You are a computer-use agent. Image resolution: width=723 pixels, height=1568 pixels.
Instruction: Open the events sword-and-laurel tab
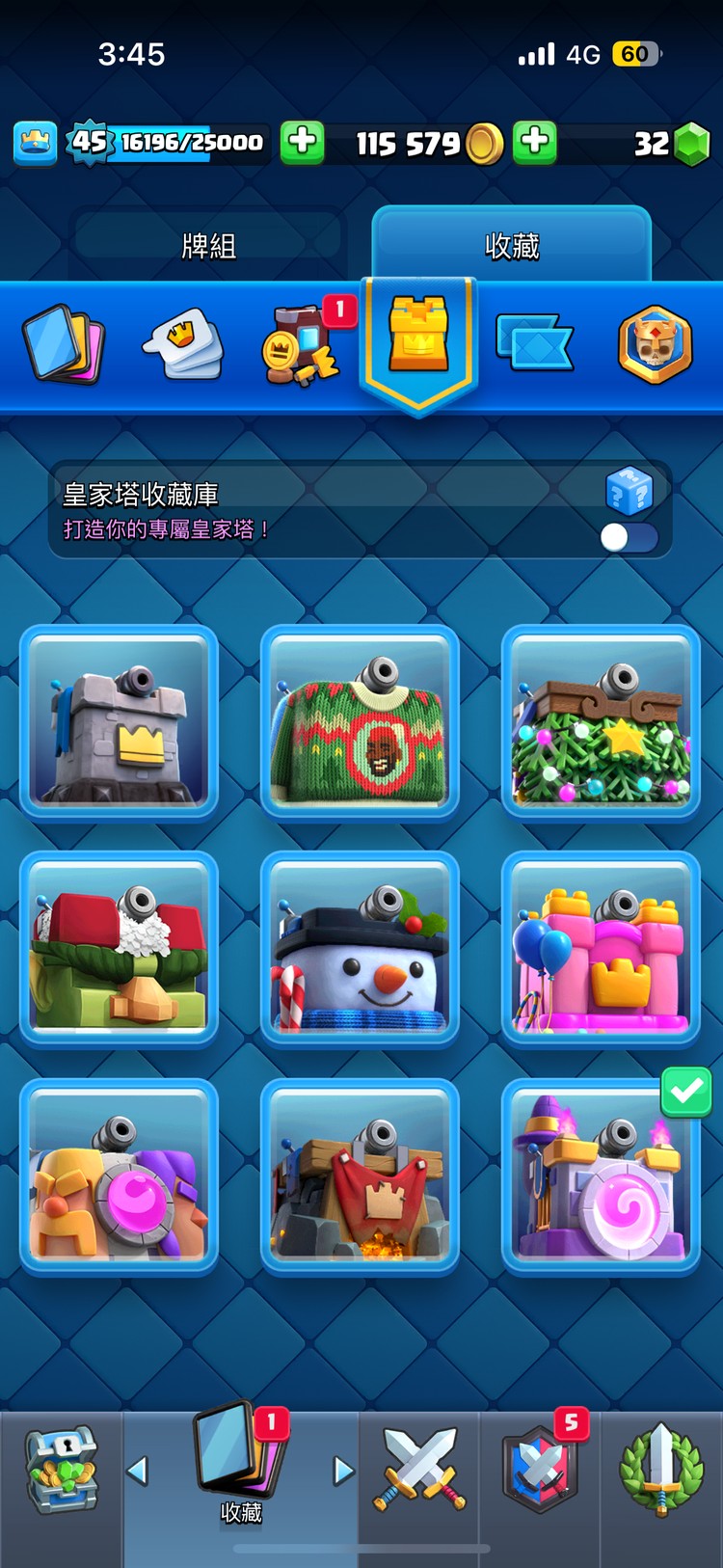tap(660, 1470)
